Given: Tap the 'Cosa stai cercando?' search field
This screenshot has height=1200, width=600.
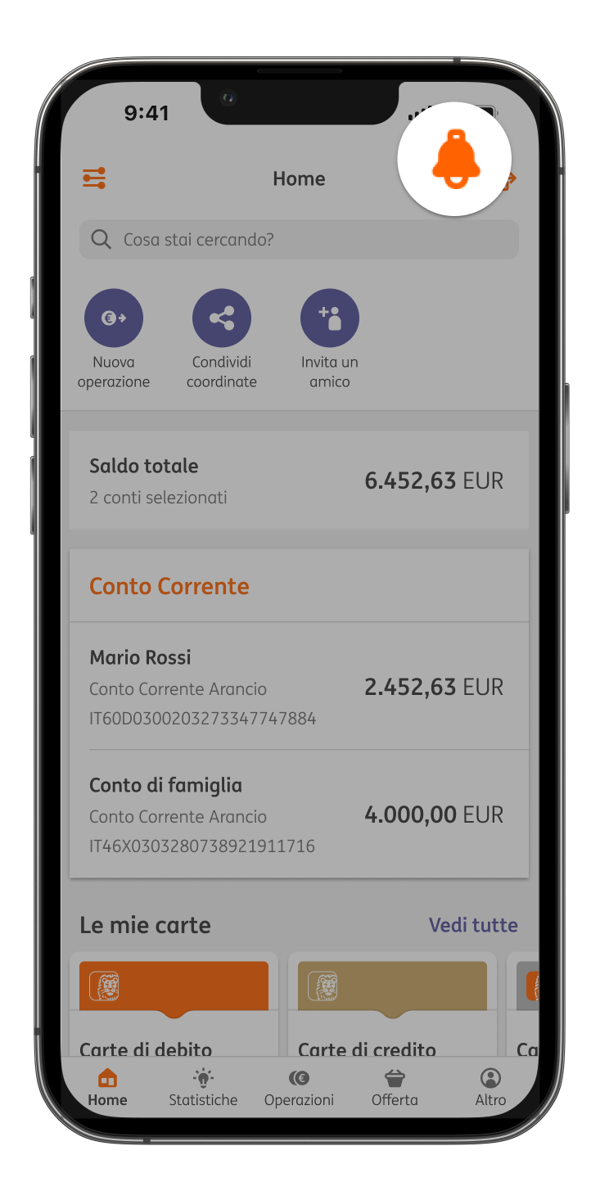Looking at the screenshot, I should coord(299,240).
